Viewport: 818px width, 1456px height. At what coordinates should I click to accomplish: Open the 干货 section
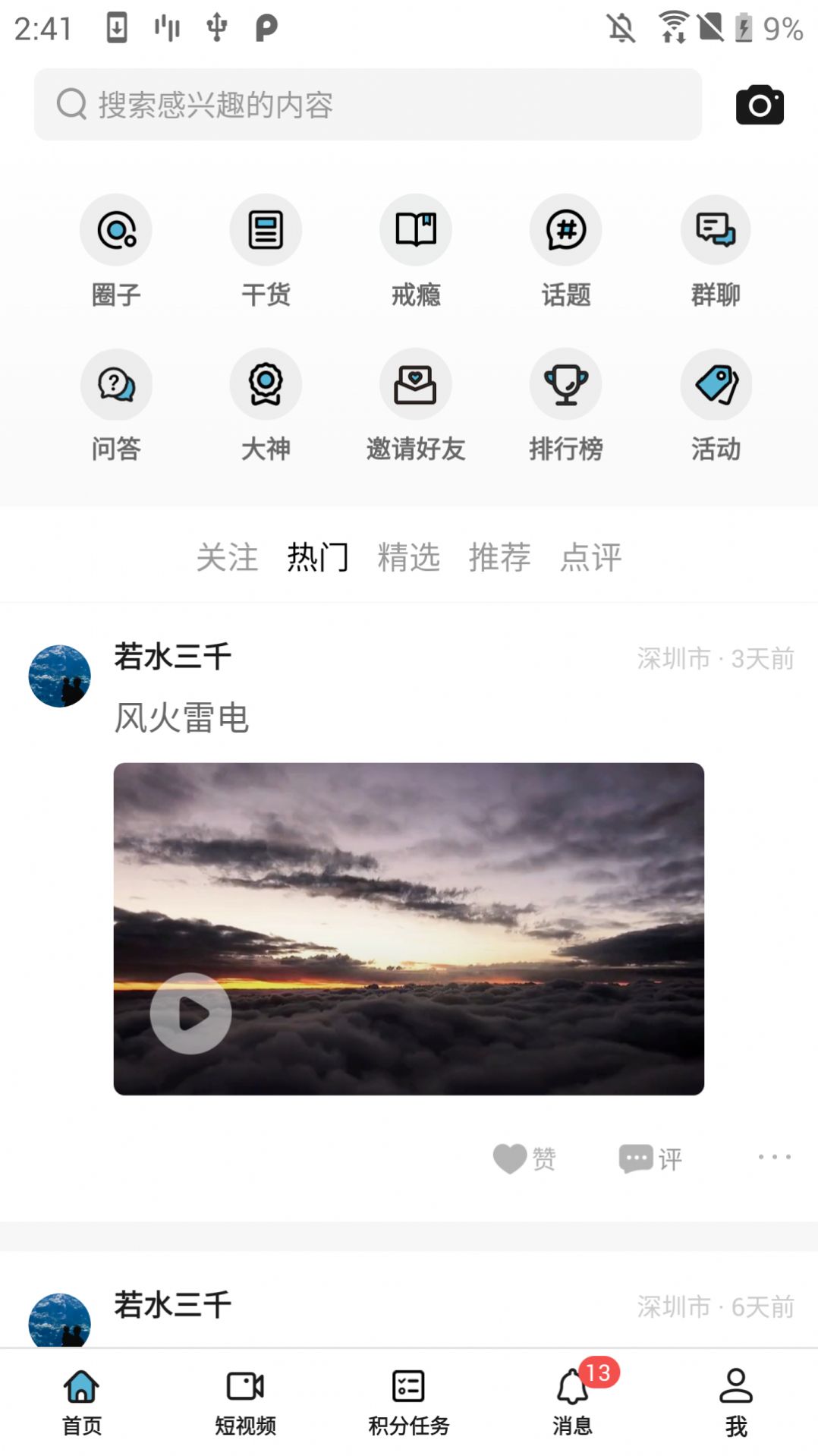265,251
